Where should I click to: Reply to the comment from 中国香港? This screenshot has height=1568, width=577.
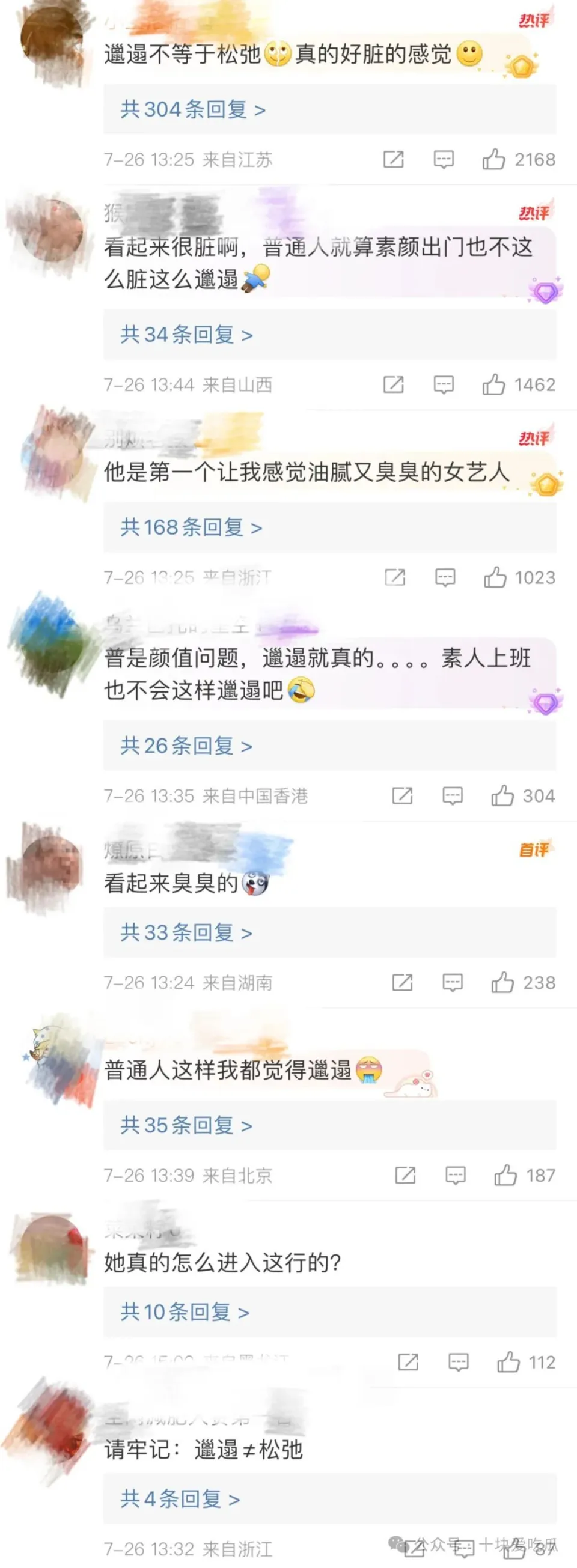coord(452,795)
